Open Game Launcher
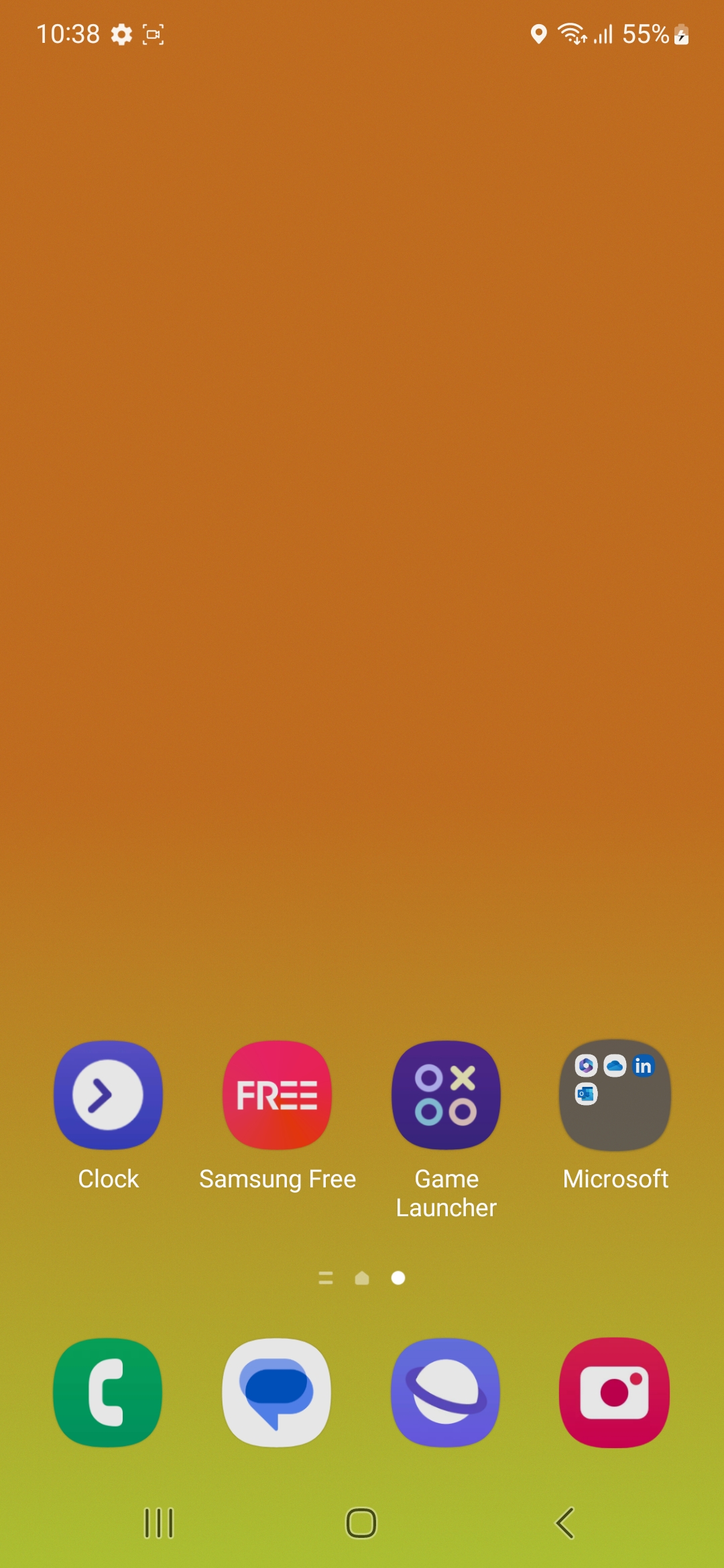This screenshot has height=1568, width=724. pos(446,1095)
